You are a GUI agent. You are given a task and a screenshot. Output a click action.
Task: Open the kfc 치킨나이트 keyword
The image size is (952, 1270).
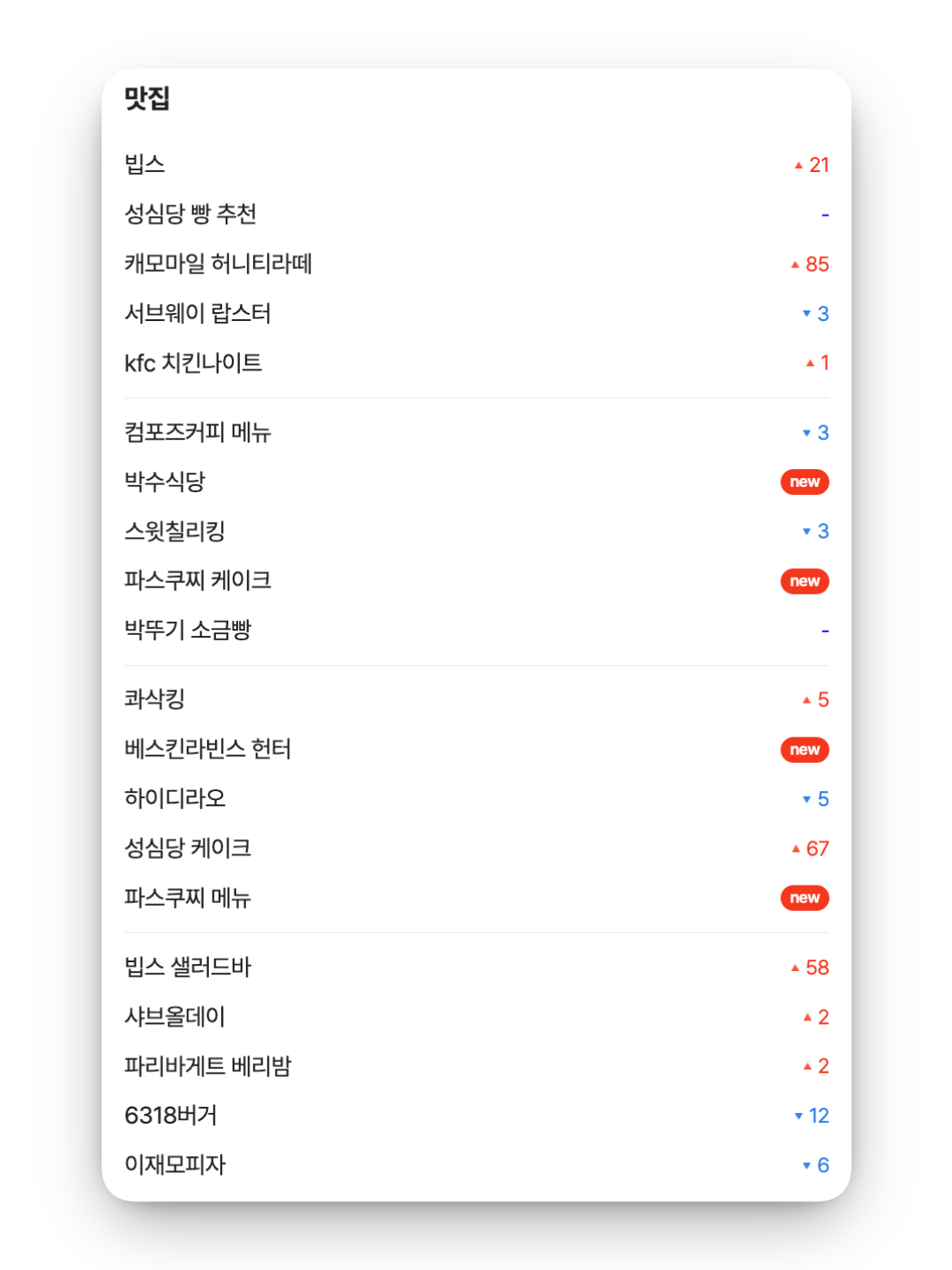click(x=193, y=362)
